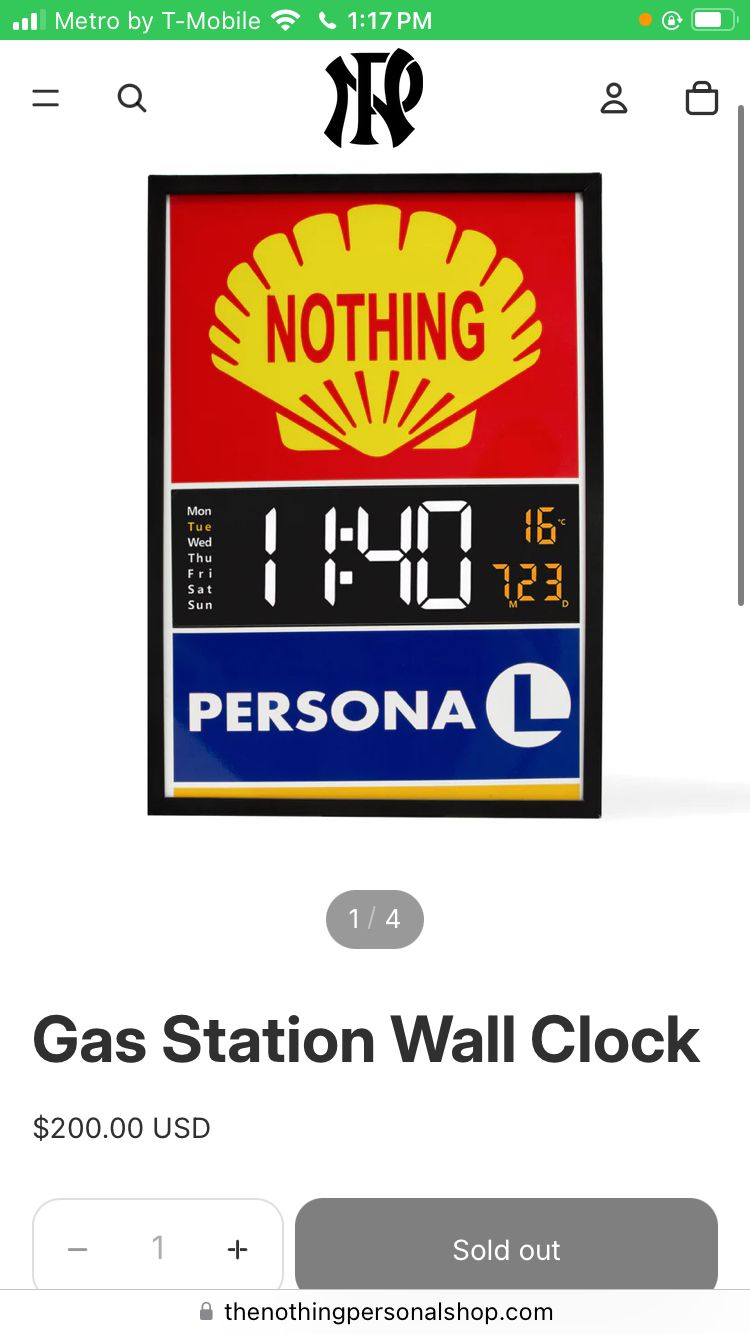View the shopping bag

(702, 98)
